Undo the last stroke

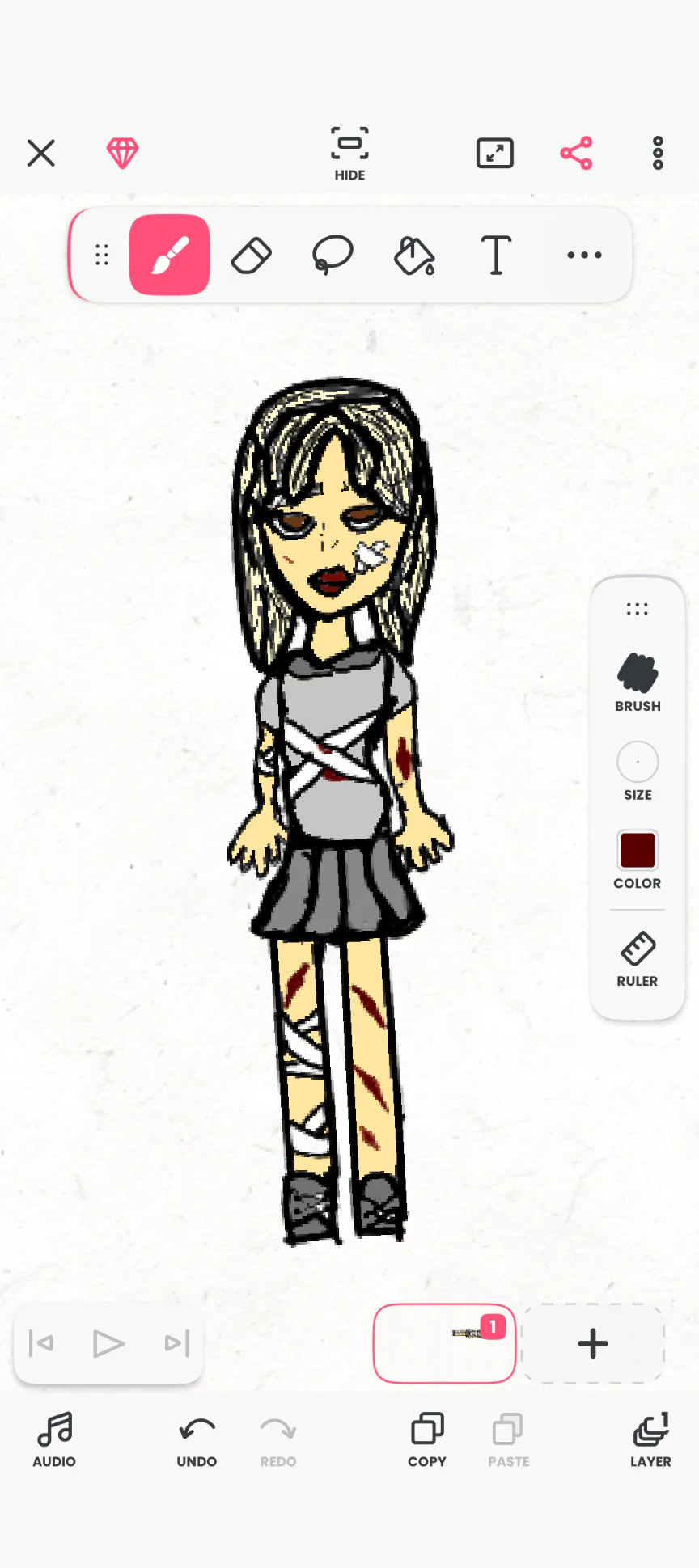[197, 1440]
